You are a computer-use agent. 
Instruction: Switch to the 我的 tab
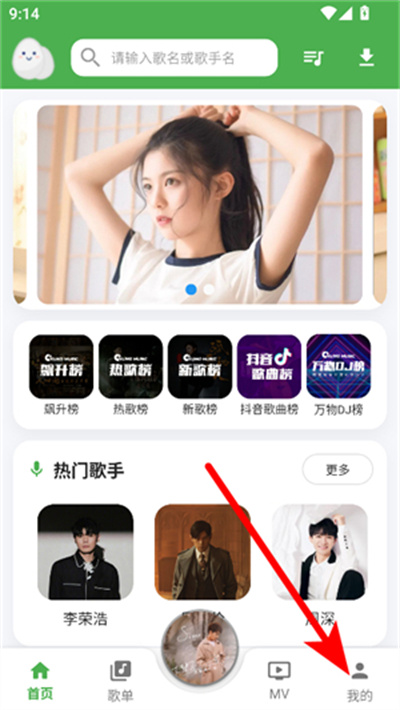pyautogui.click(x=360, y=681)
